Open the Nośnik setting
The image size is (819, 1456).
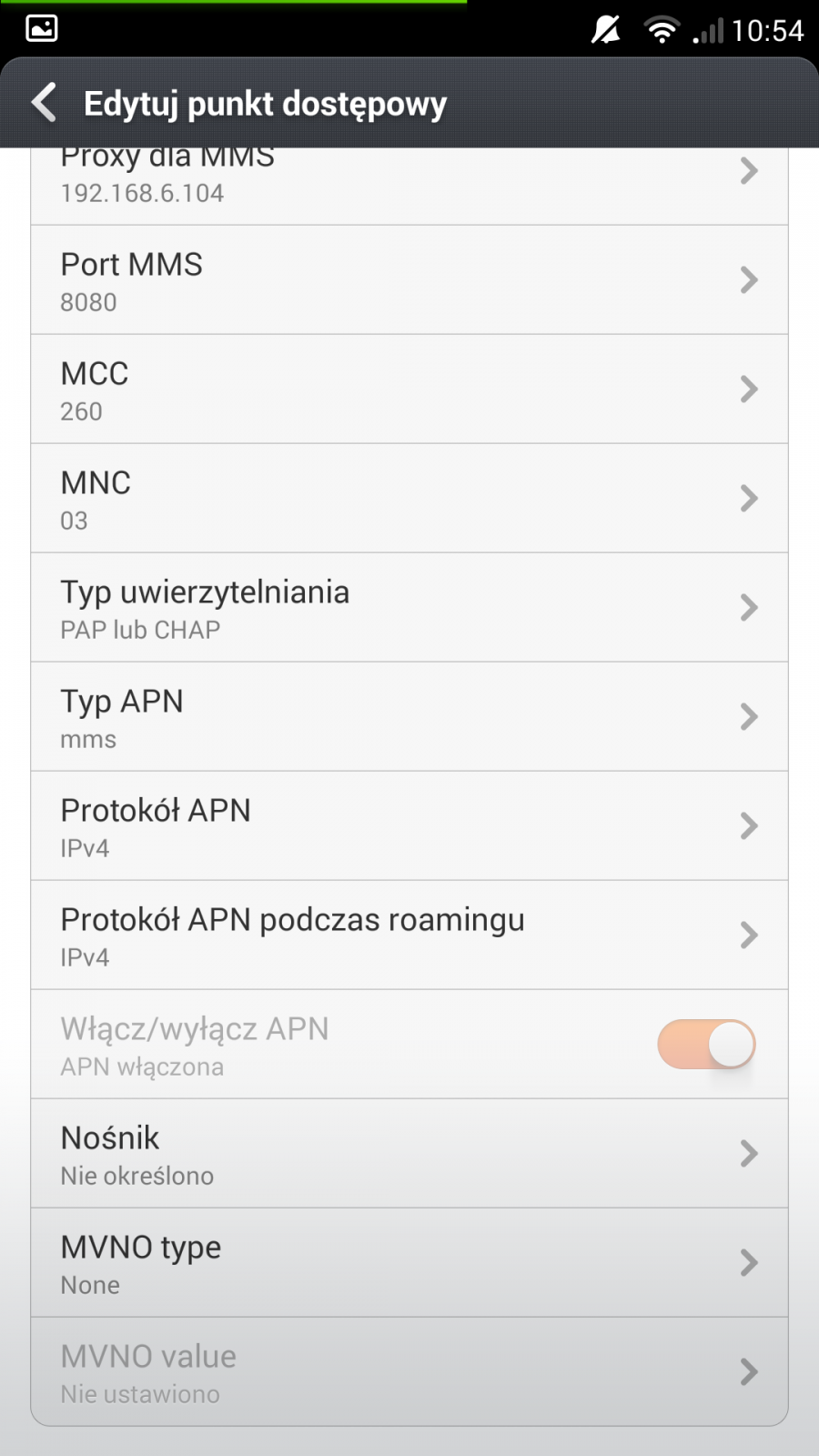click(409, 1154)
